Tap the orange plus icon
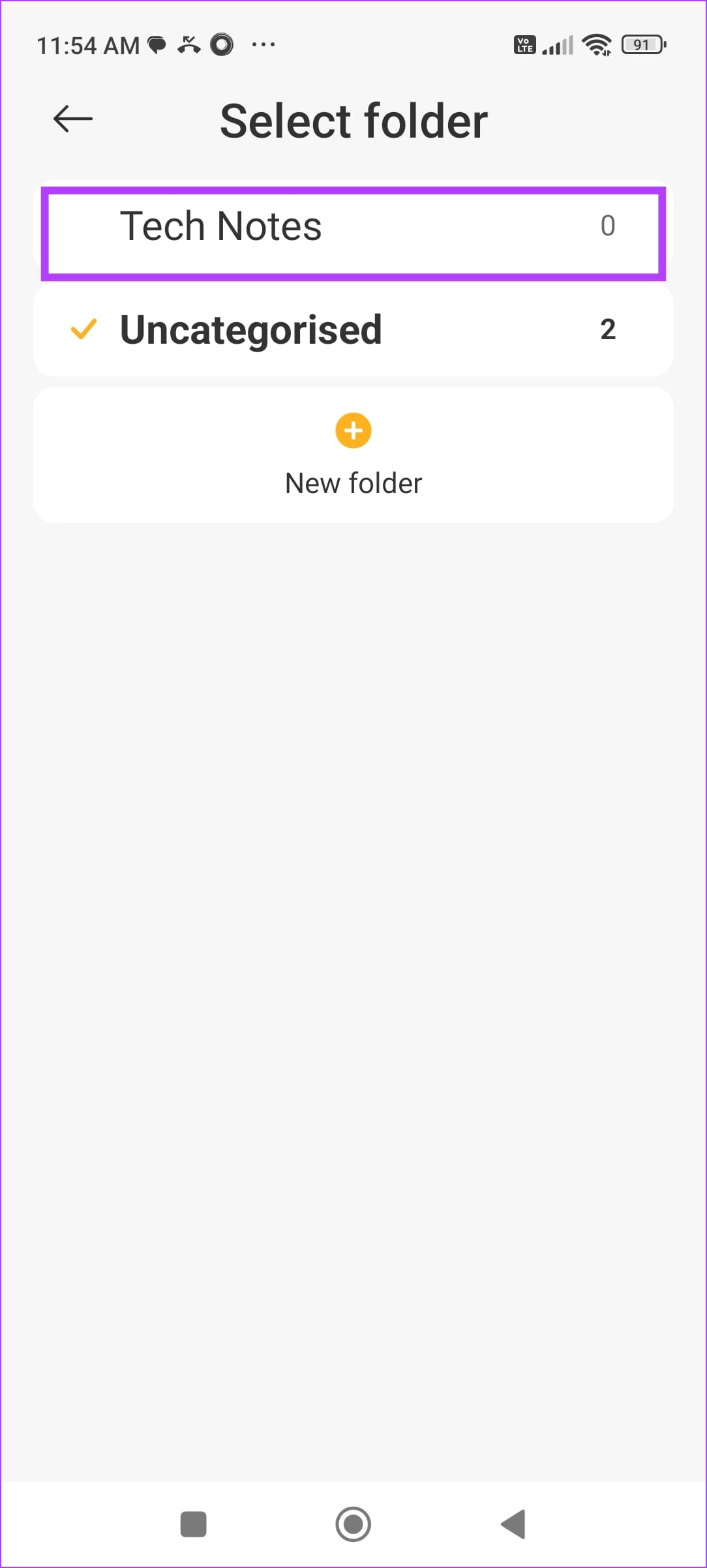This screenshot has width=707, height=1568. [x=353, y=430]
